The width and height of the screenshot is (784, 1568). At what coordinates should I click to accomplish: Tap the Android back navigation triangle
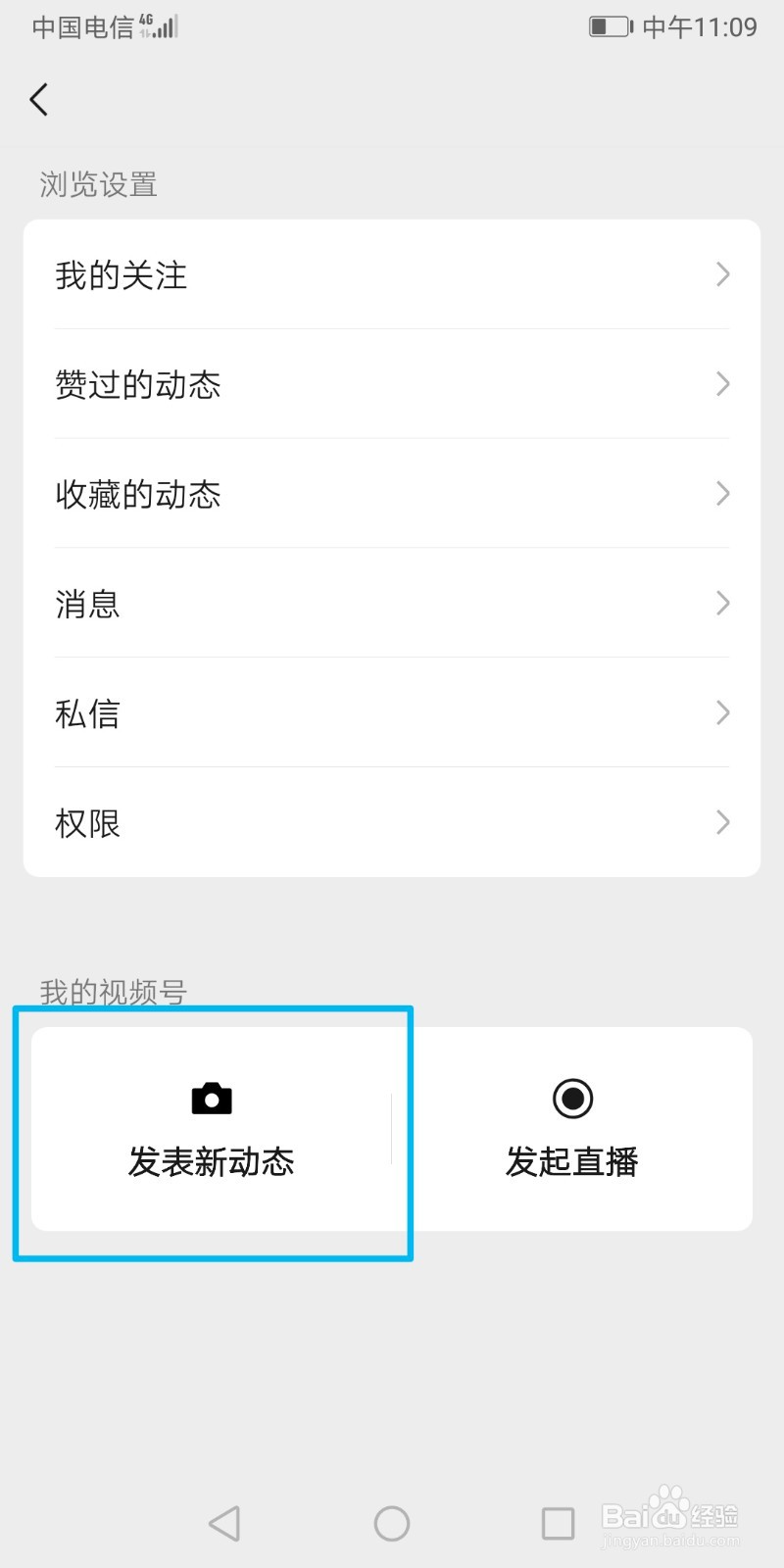pyautogui.click(x=224, y=1523)
